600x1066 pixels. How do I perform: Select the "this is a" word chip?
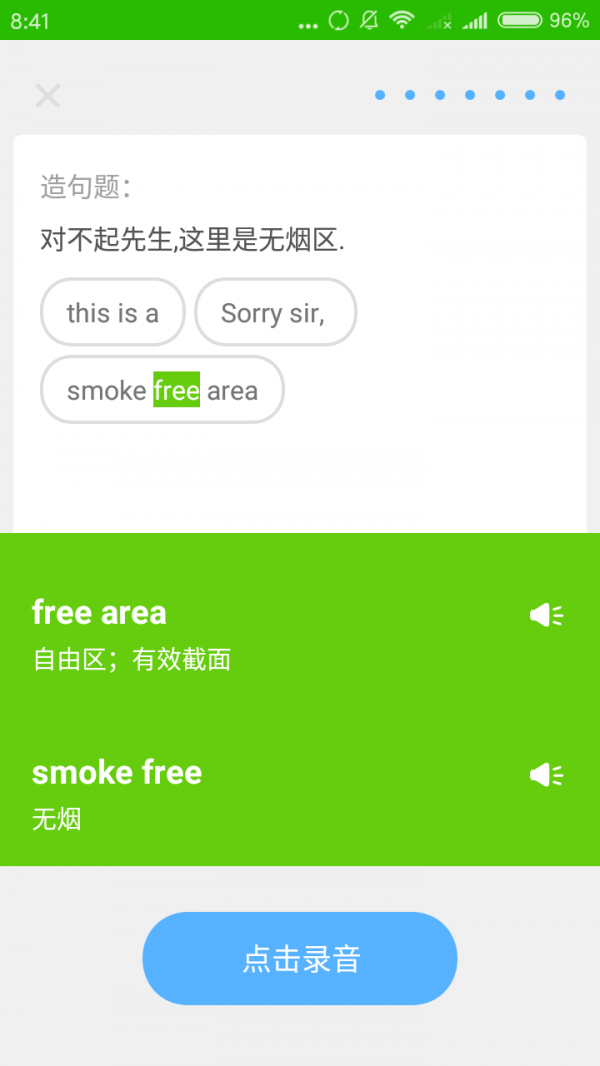pyautogui.click(x=113, y=312)
